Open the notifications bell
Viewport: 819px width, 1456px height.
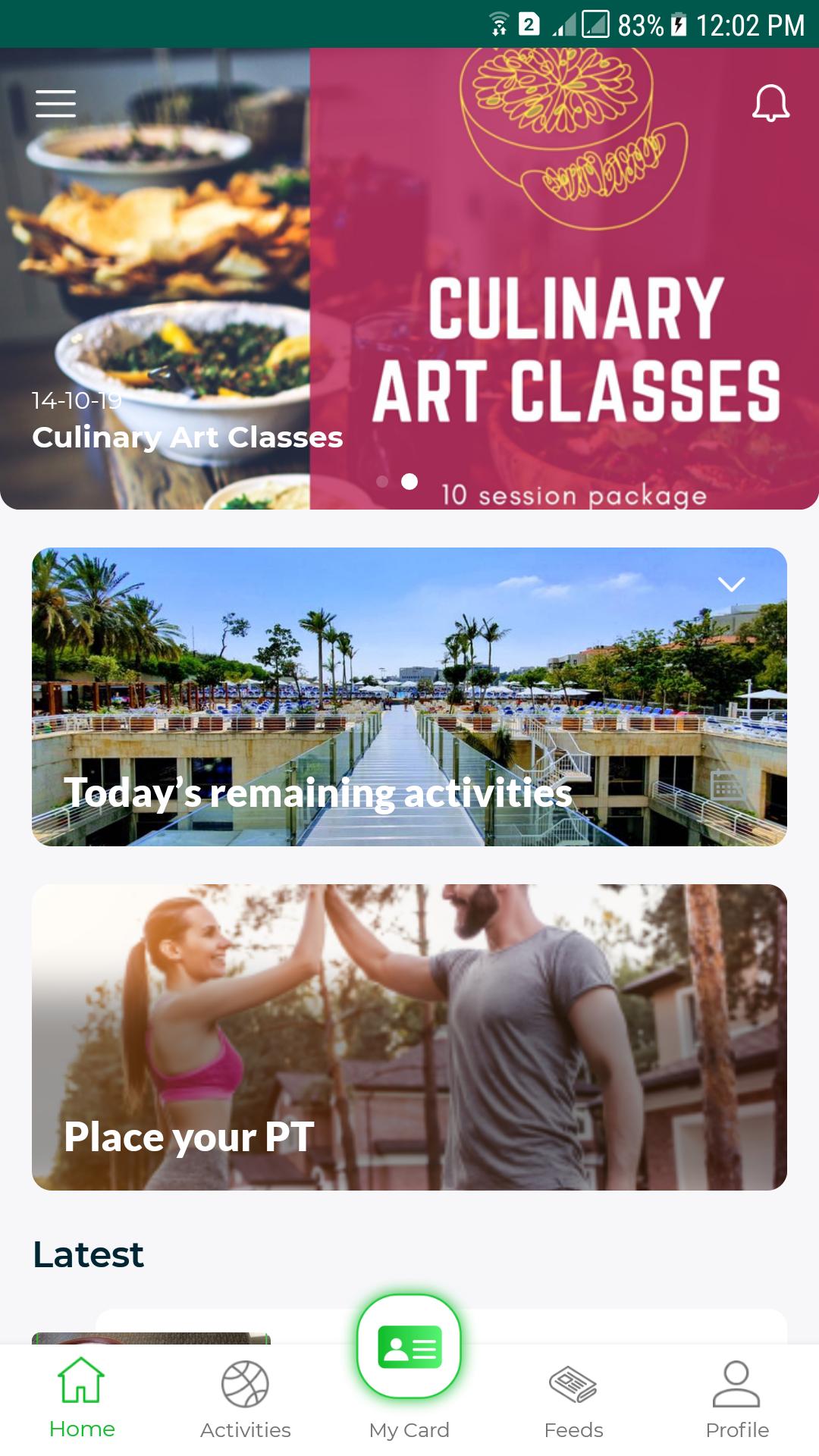[770, 102]
